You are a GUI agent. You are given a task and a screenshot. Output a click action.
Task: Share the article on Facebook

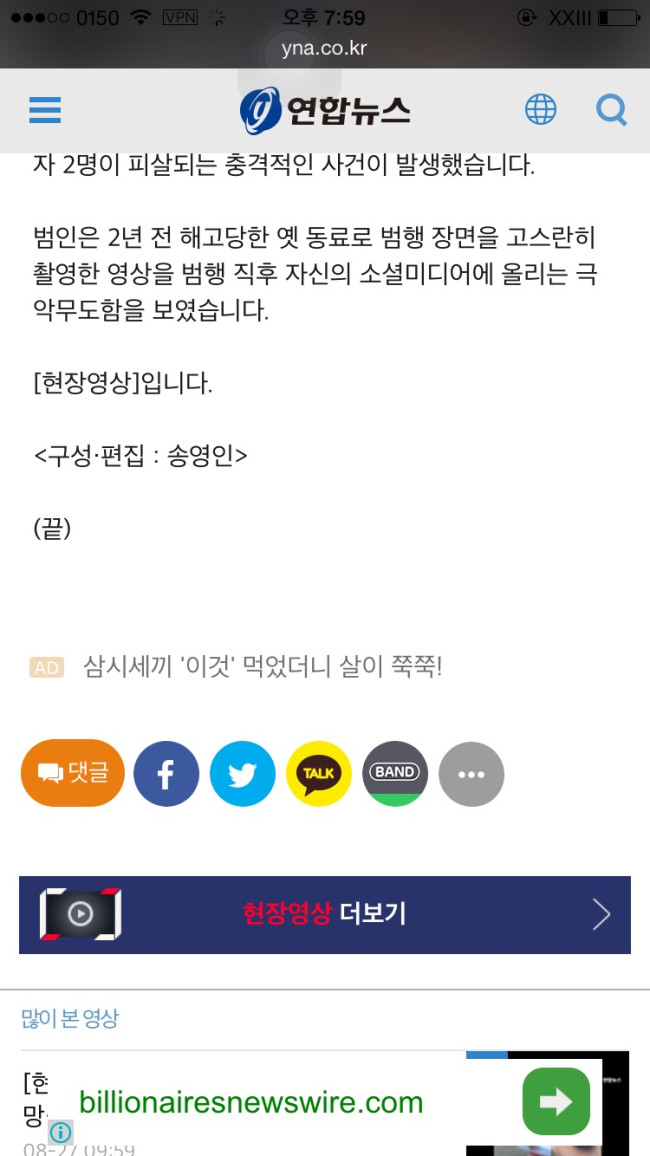[x=166, y=773]
